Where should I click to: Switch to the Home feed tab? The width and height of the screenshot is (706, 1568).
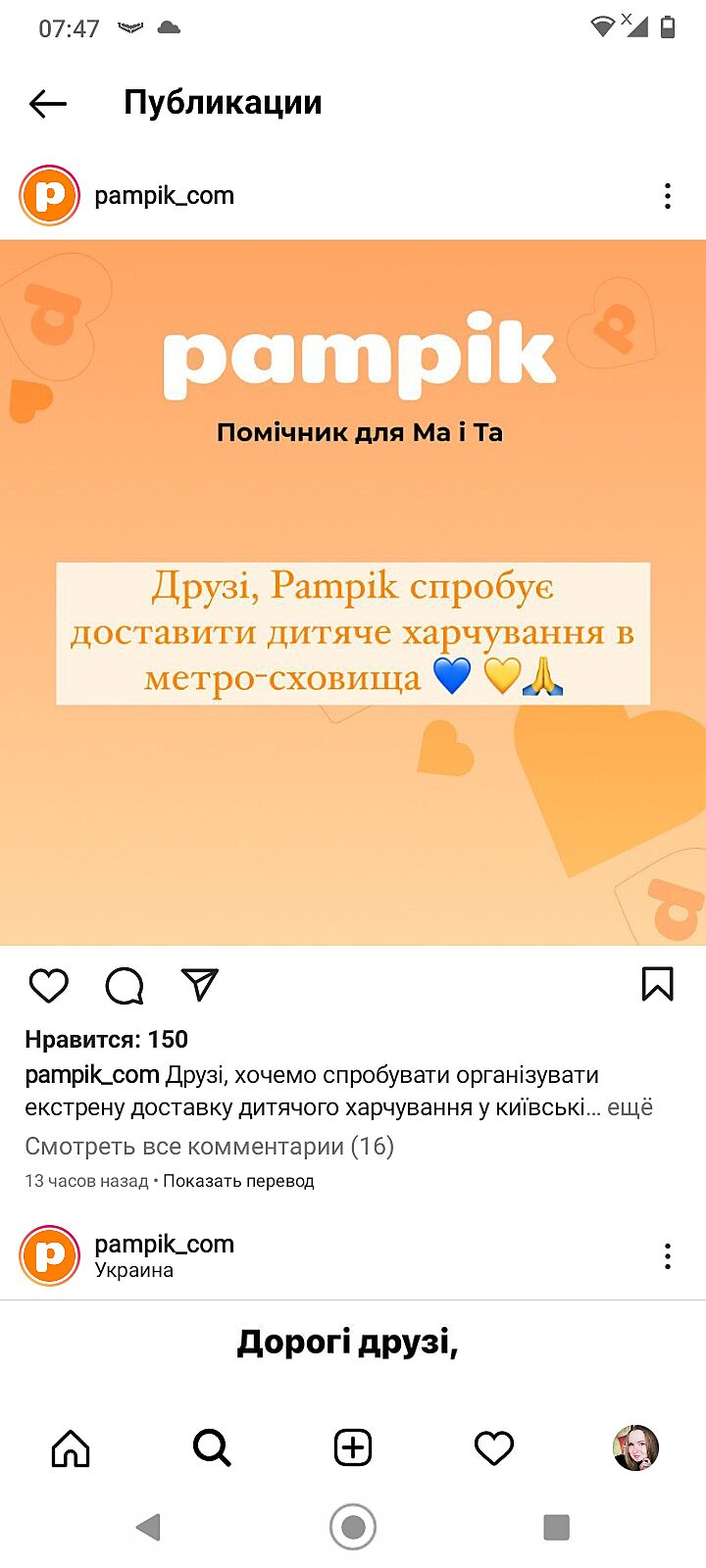[71, 1447]
